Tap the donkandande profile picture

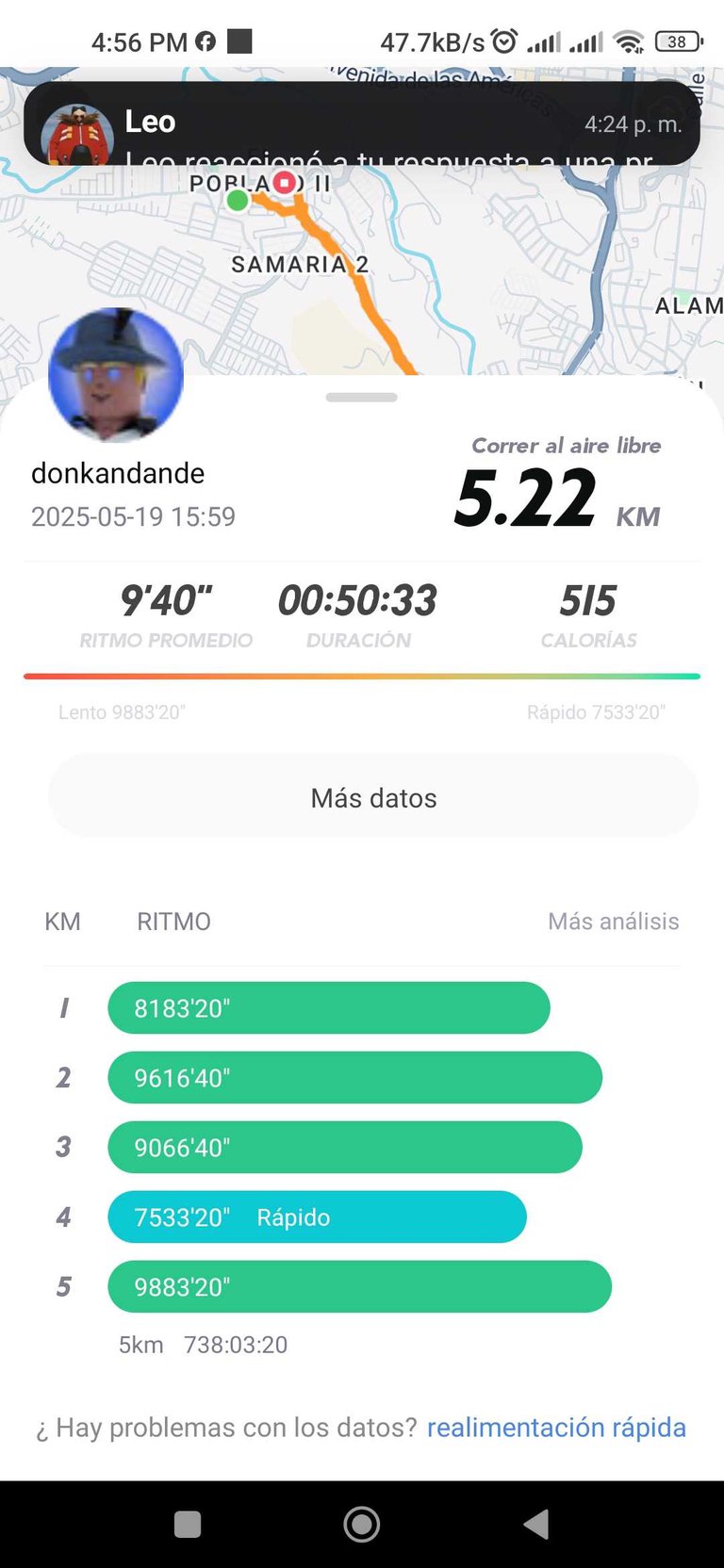[116, 375]
